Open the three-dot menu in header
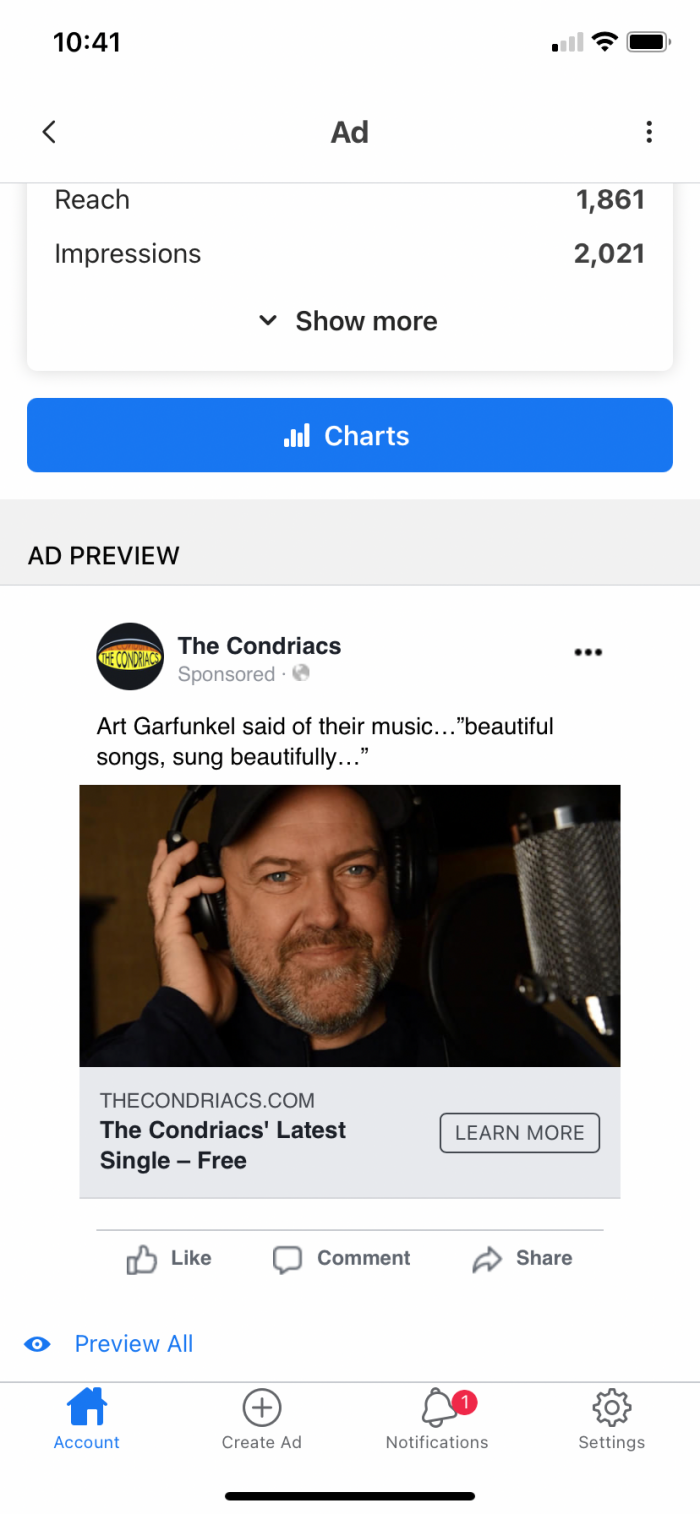The image size is (700, 1514). point(649,132)
